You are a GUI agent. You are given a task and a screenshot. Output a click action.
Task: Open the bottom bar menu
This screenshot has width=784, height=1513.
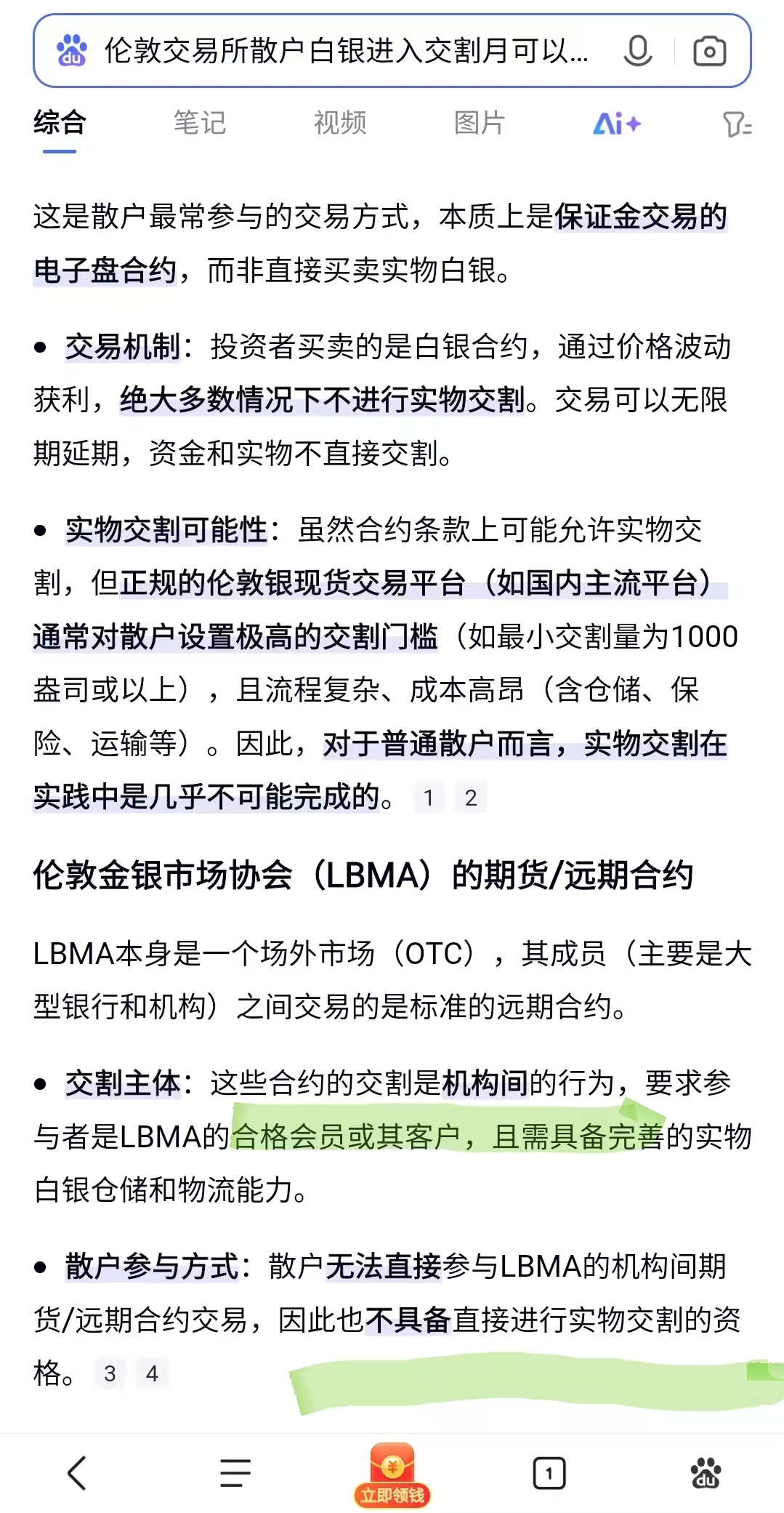click(x=235, y=1473)
